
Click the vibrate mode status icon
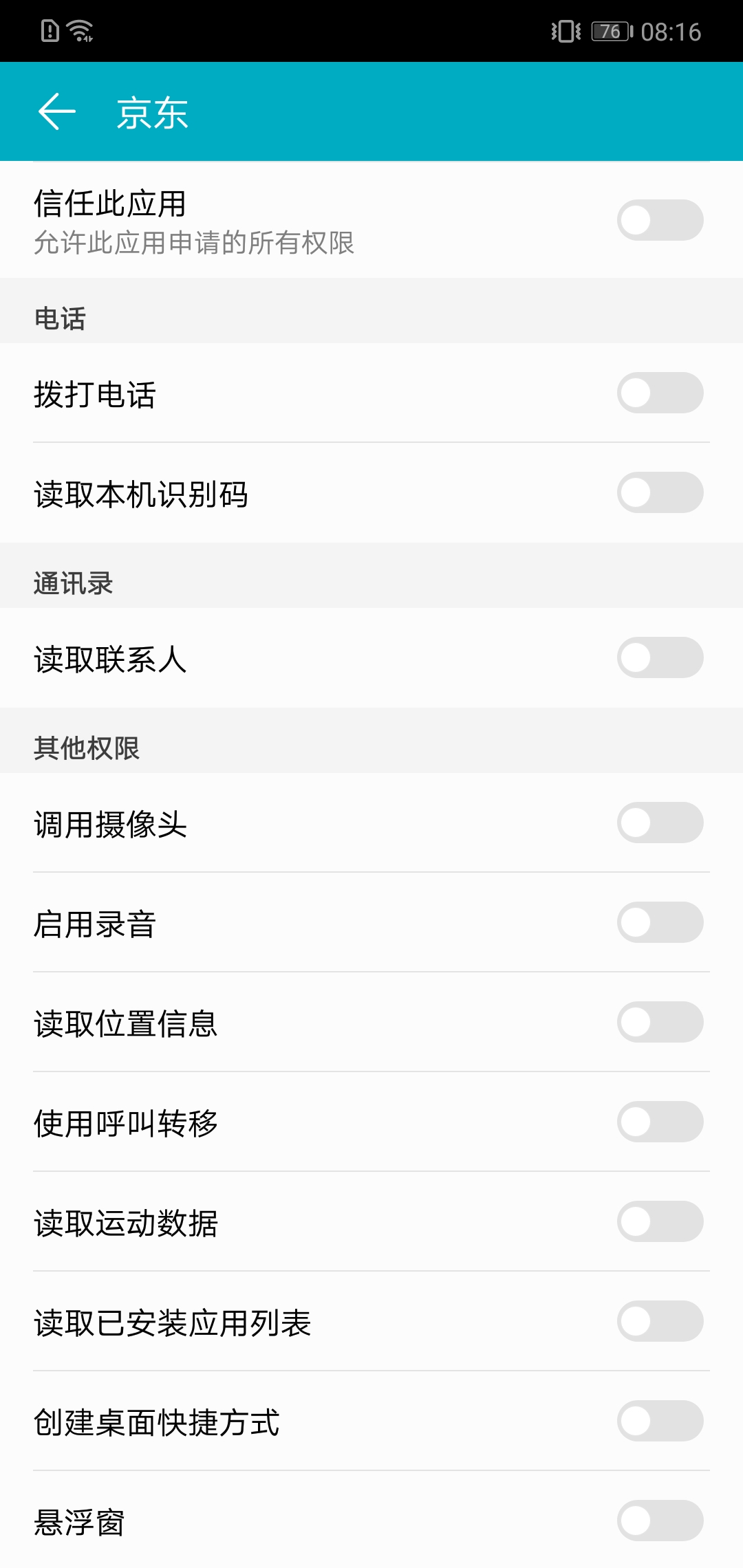tap(564, 30)
